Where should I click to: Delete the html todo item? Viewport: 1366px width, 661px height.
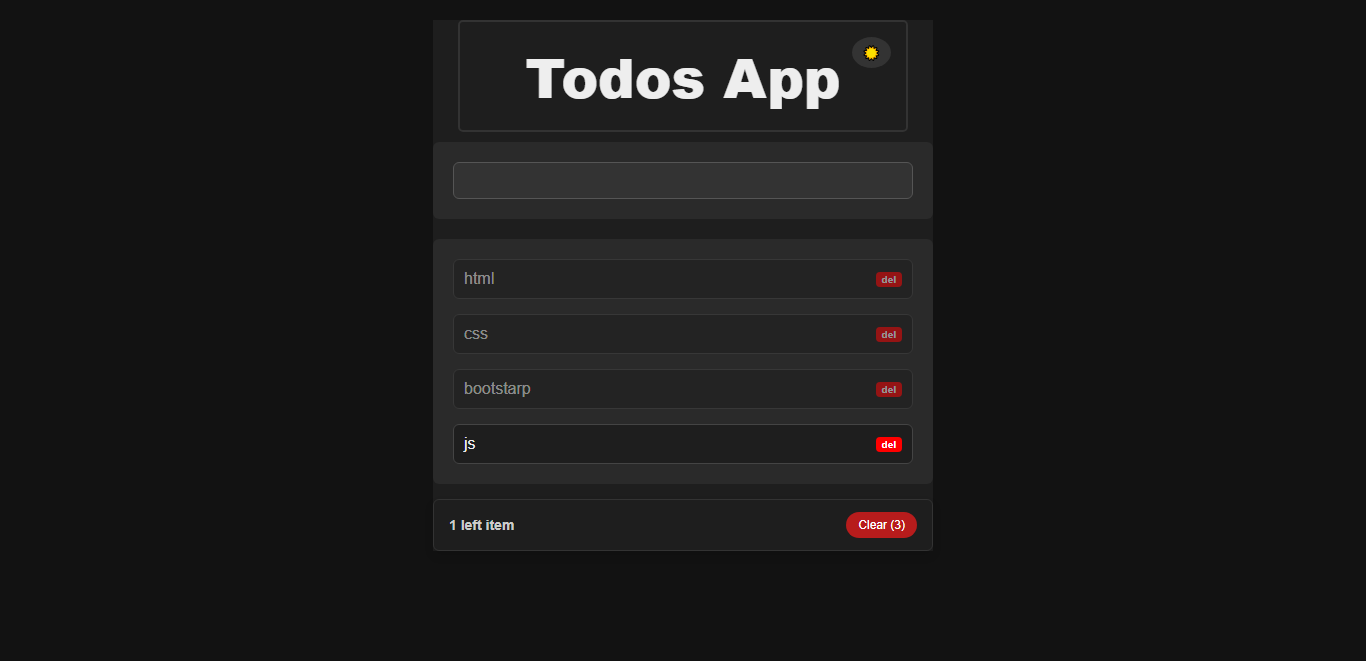click(888, 279)
